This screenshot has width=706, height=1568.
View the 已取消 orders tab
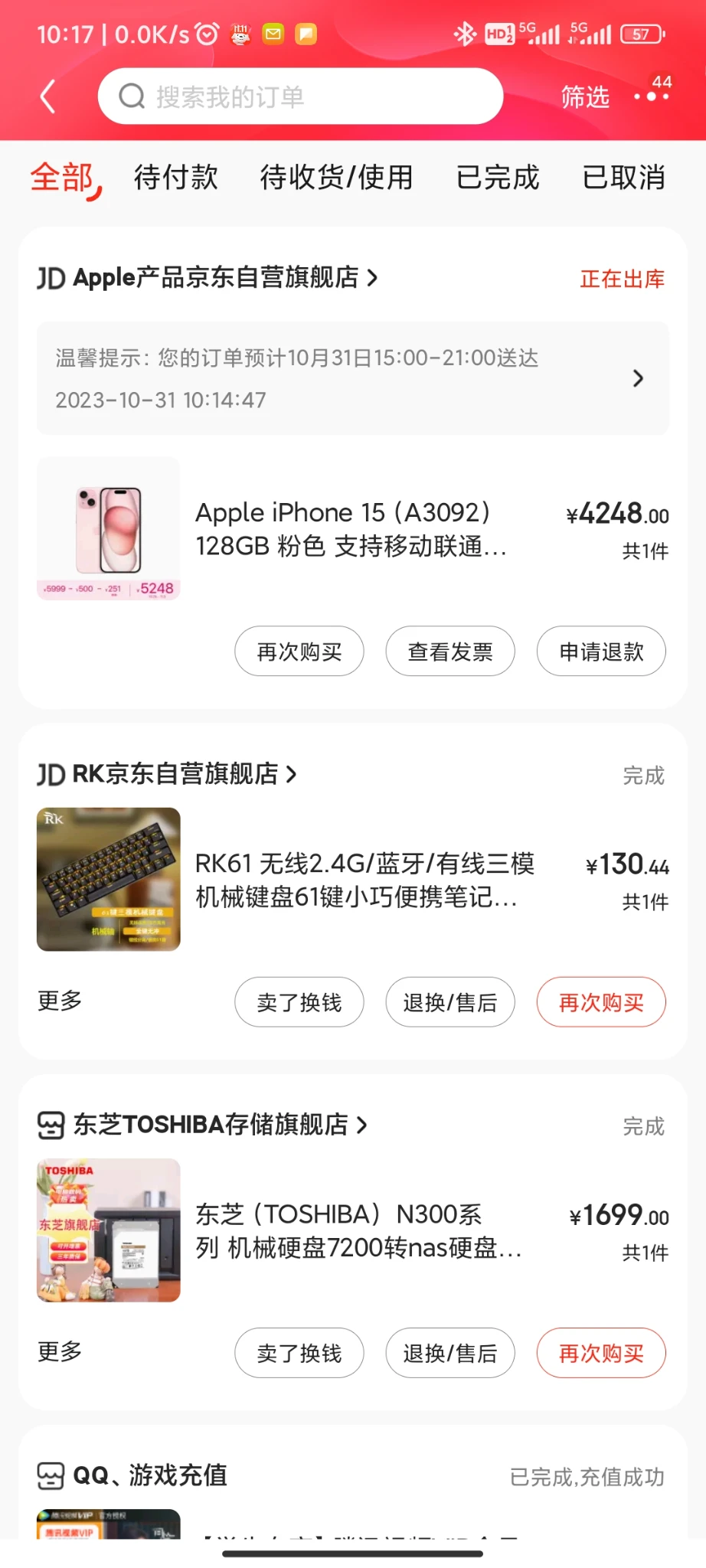click(x=623, y=178)
